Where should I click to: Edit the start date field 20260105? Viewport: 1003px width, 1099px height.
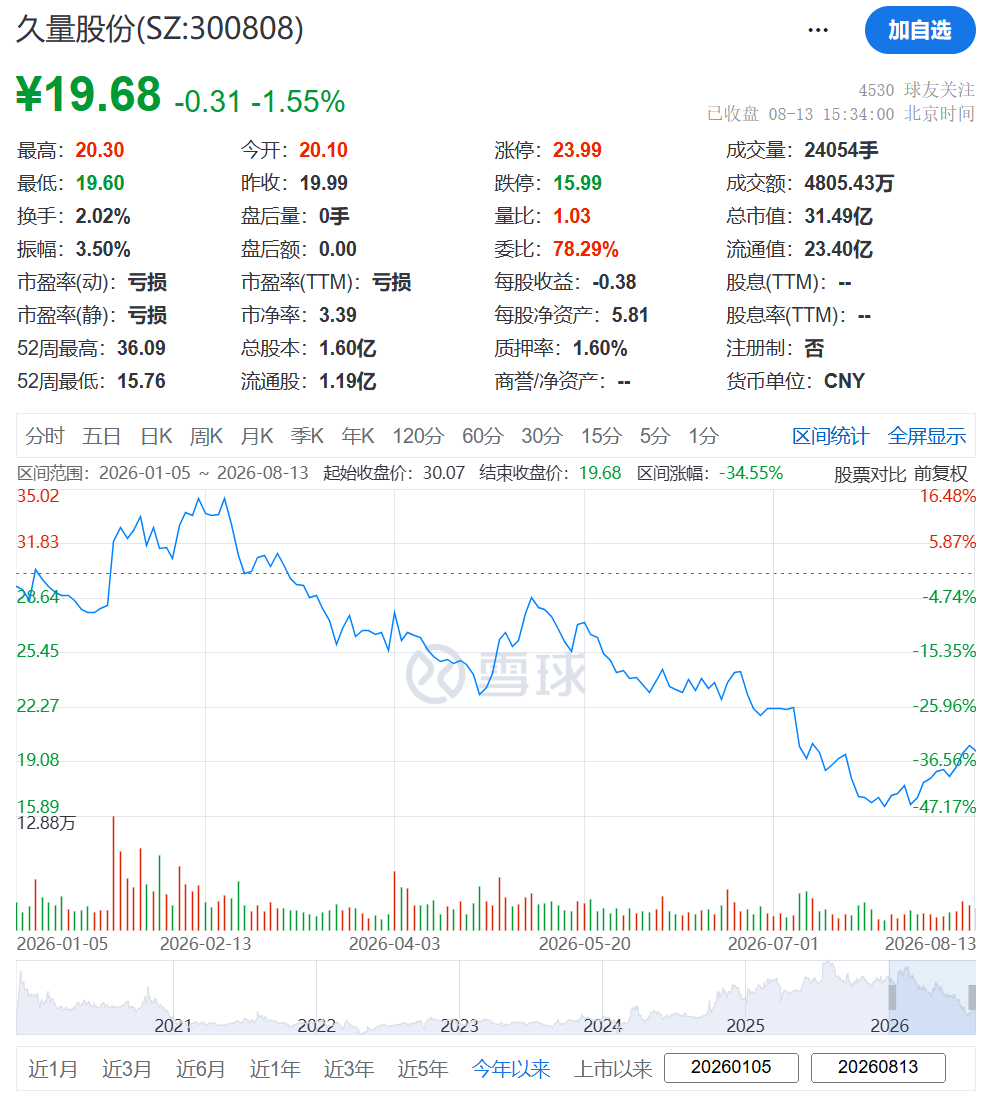coord(731,1067)
